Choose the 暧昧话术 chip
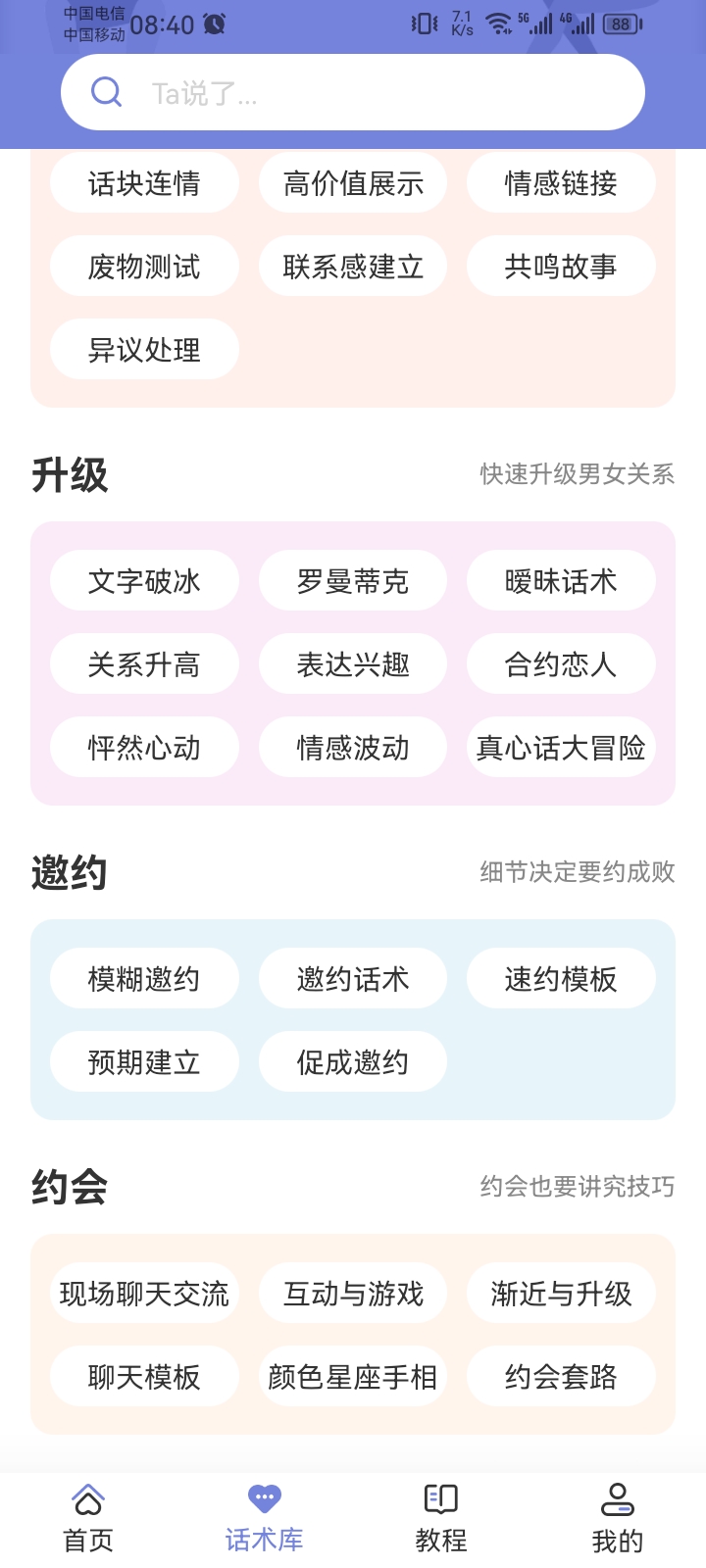 [x=561, y=581]
